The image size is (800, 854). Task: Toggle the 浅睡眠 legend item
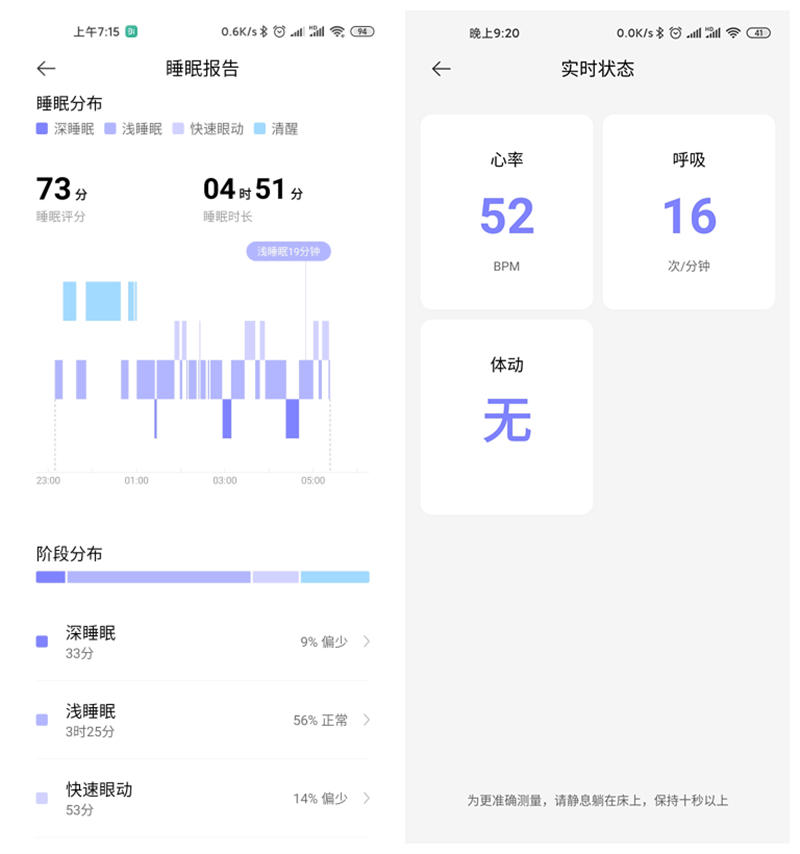[128, 129]
